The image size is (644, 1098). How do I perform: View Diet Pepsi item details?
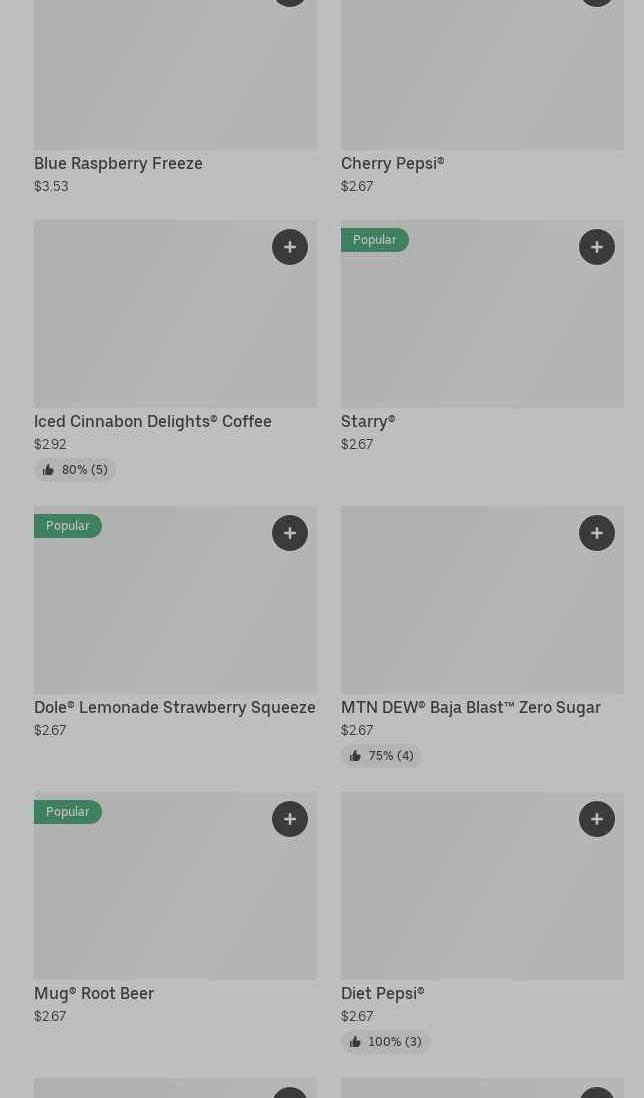click(383, 993)
